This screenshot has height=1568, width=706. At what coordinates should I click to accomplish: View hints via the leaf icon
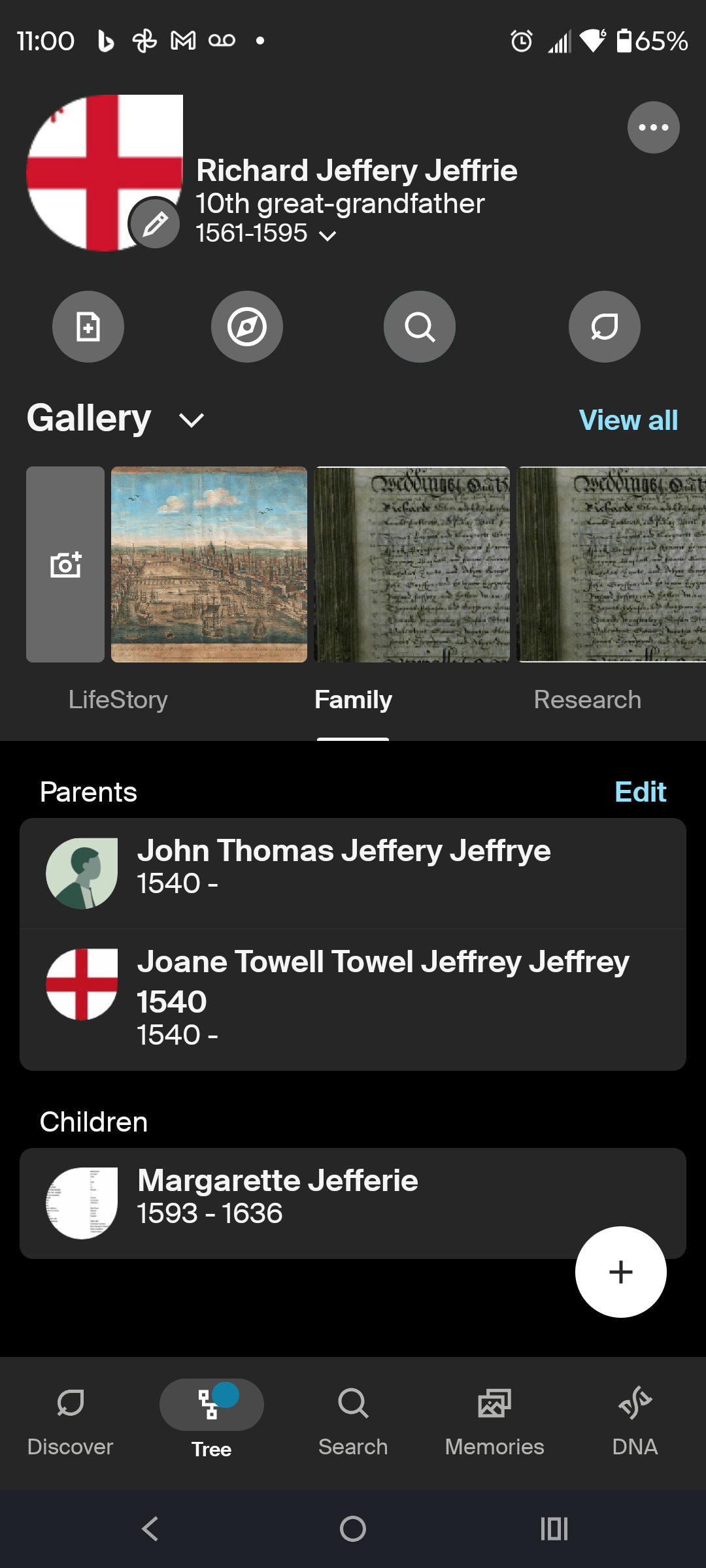pos(604,327)
